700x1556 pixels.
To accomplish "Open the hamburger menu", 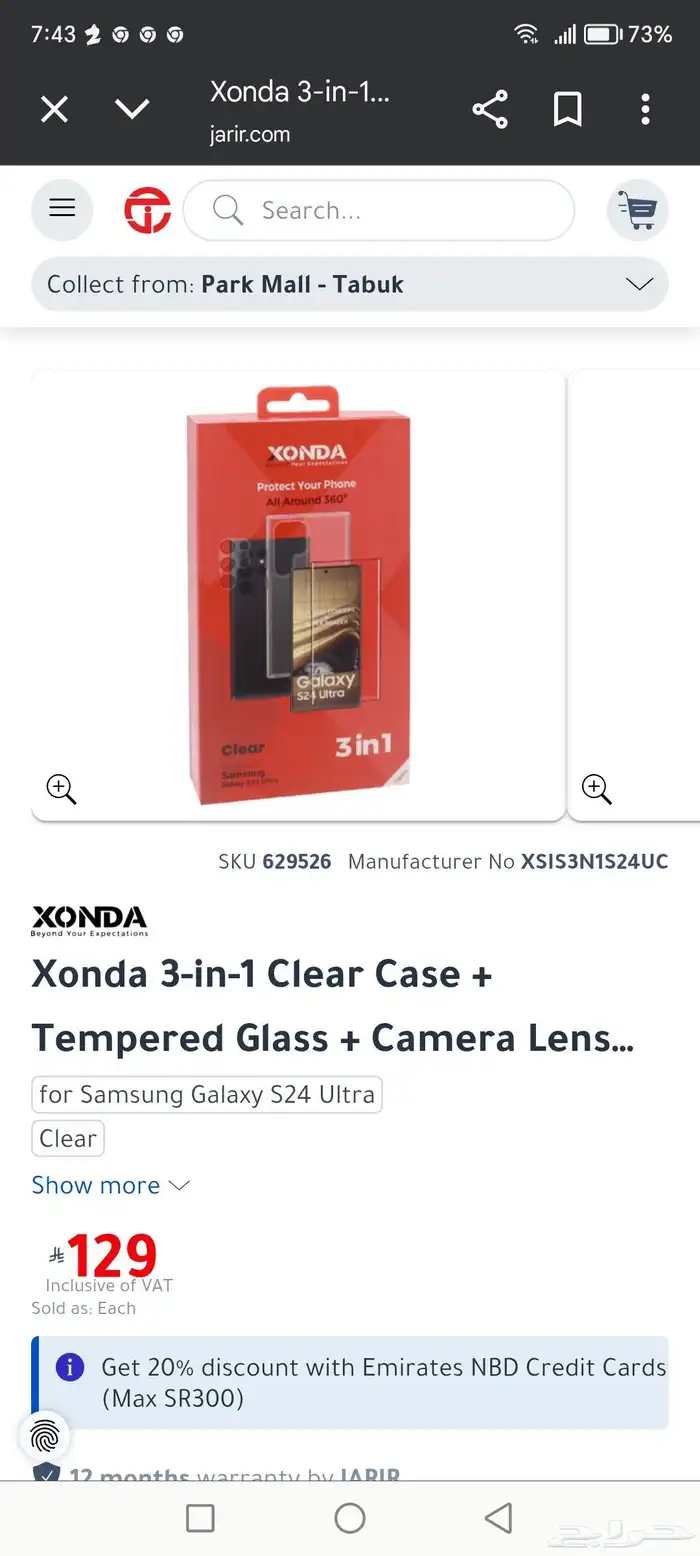I will (x=62, y=209).
